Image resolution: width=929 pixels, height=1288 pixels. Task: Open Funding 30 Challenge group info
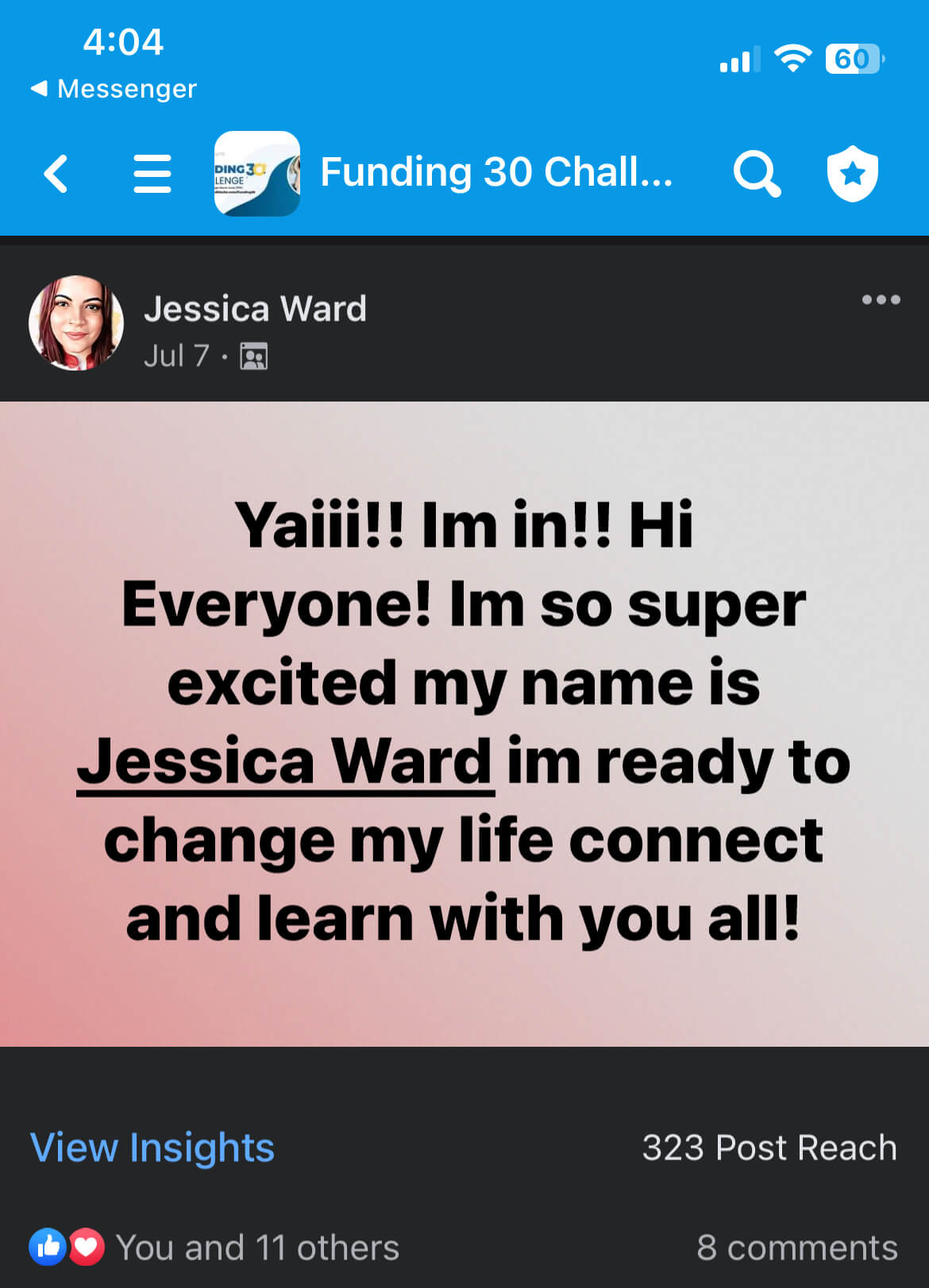pos(495,172)
